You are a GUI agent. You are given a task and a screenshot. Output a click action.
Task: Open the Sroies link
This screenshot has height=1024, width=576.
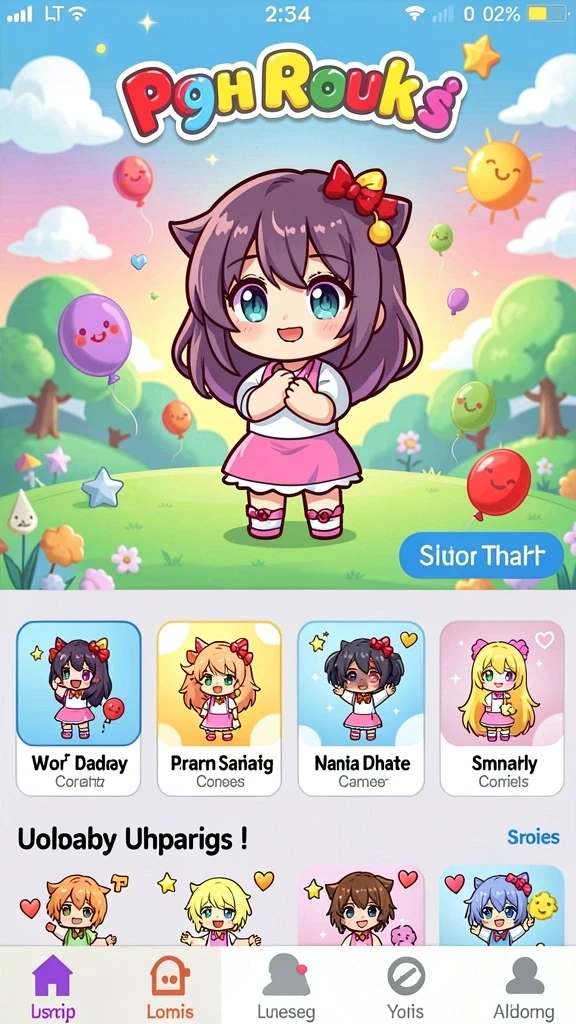pyautogui.click(x=533, y=837)
